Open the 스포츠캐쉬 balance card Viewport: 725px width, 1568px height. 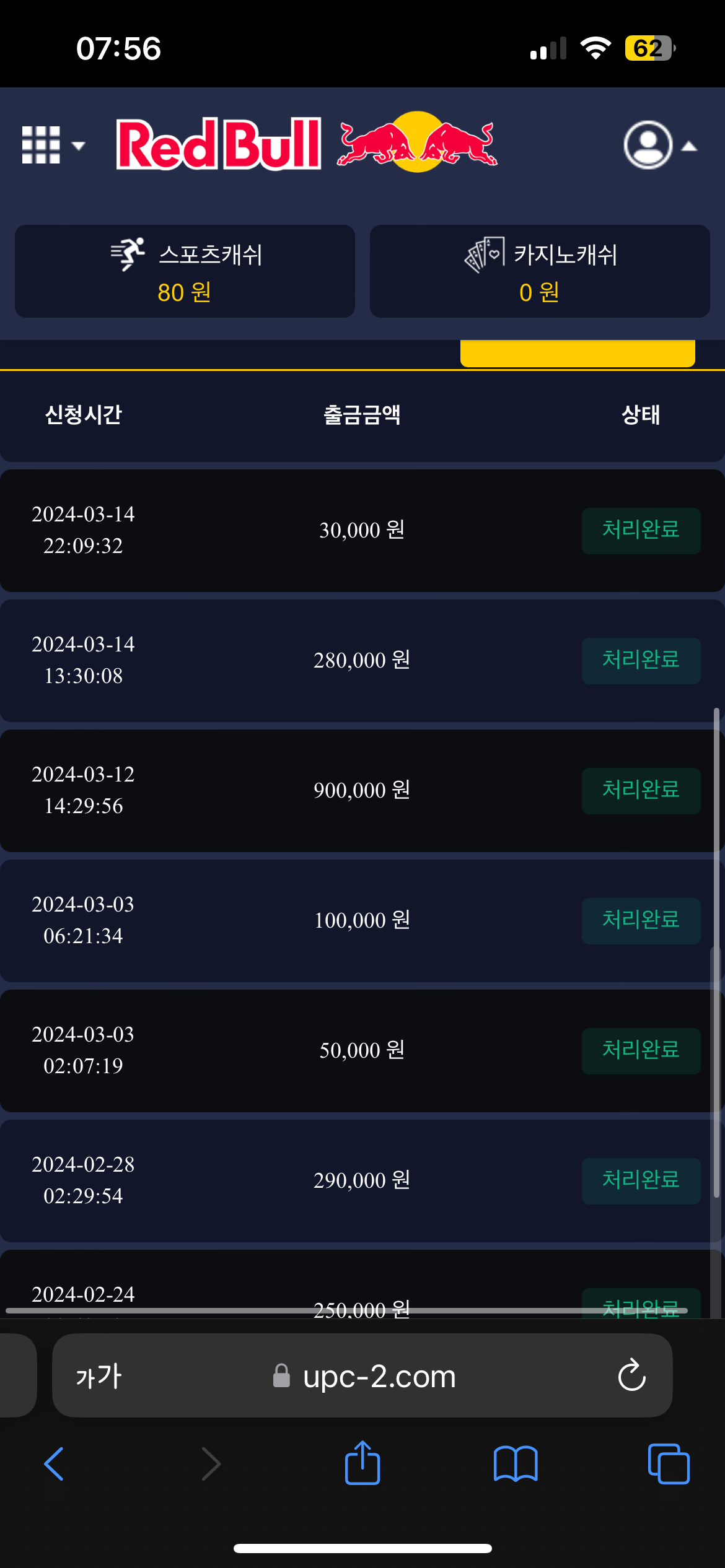(x=185, y=271)
